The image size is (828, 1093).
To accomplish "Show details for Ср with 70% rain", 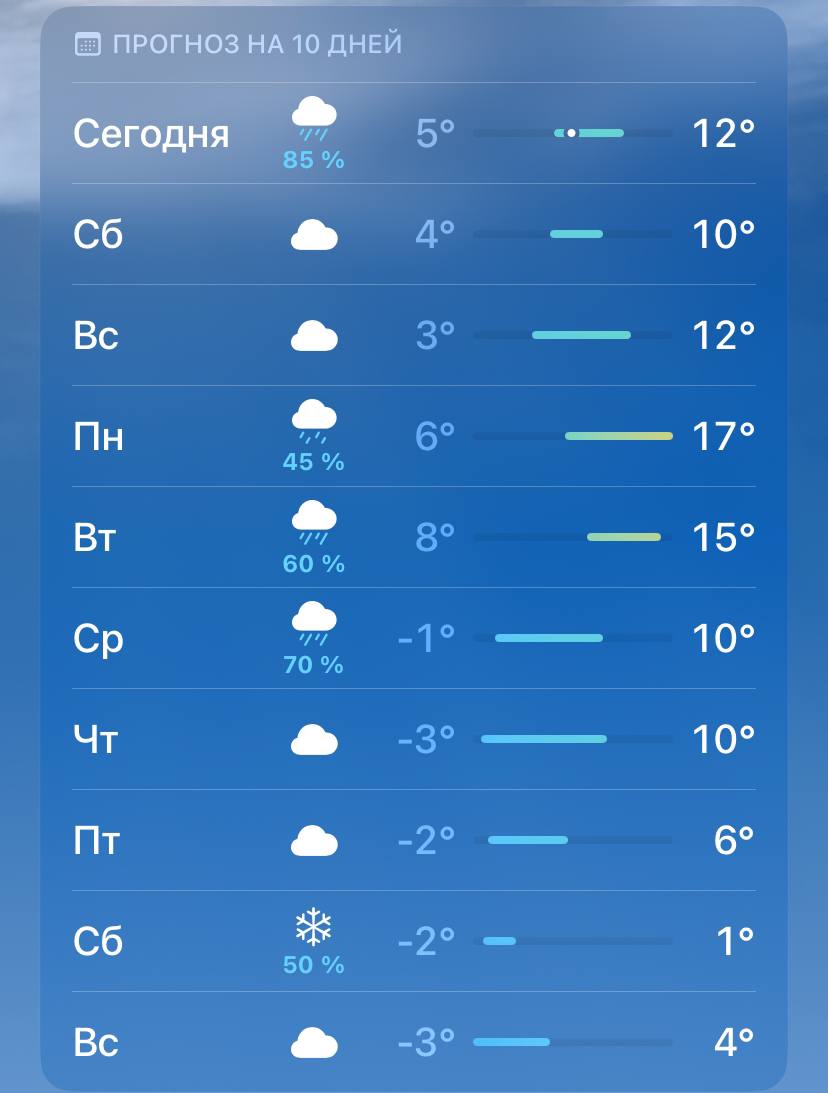I will coord(413,638).
